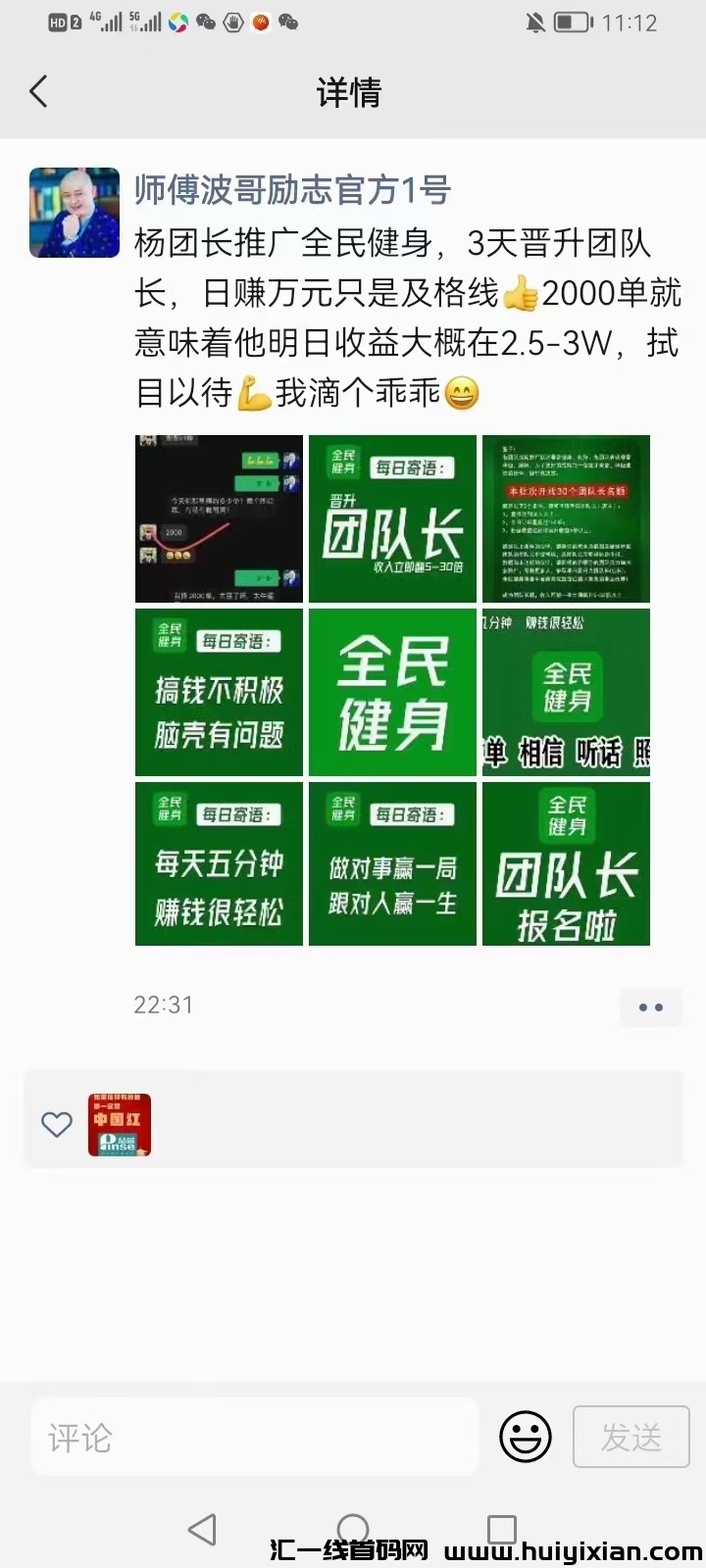Tap the HD indicator in the status bar

click(57, 22)
